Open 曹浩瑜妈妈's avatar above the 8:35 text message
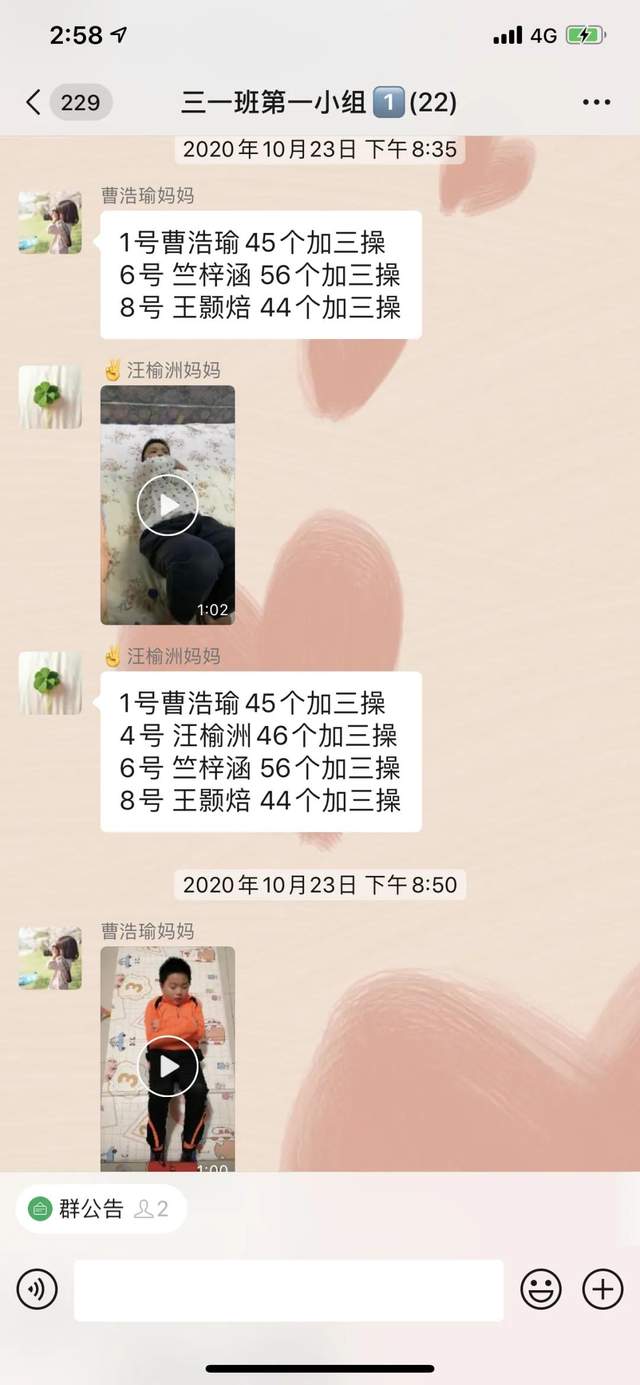Viewport: 640px width, 1385px height. tap(50, 222)
